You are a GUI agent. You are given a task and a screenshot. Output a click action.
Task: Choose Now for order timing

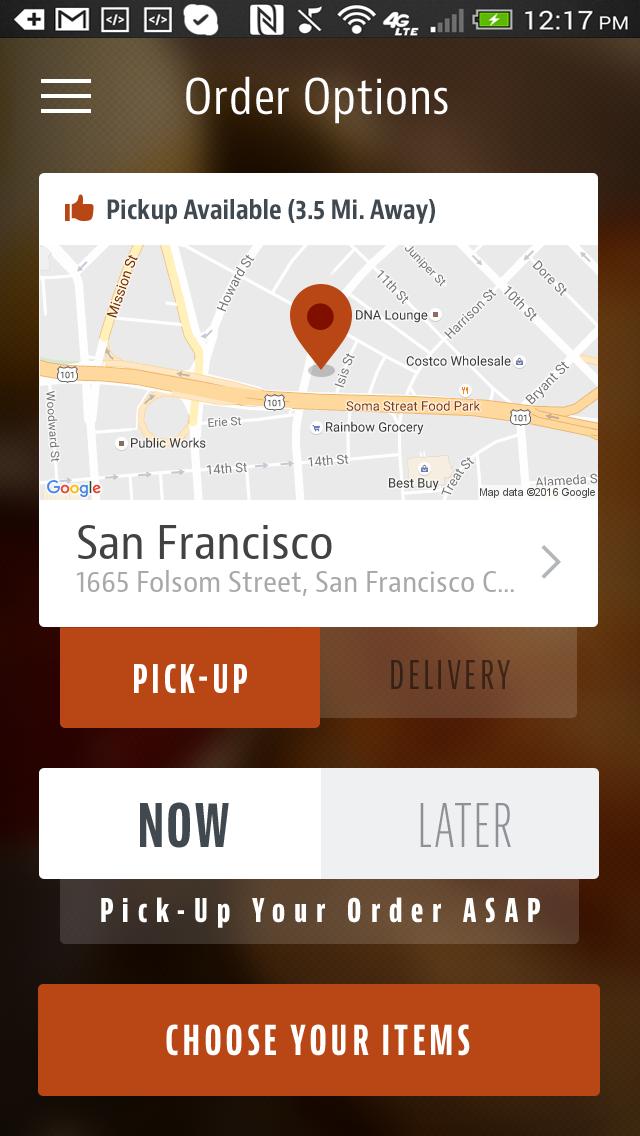point(181,824)
